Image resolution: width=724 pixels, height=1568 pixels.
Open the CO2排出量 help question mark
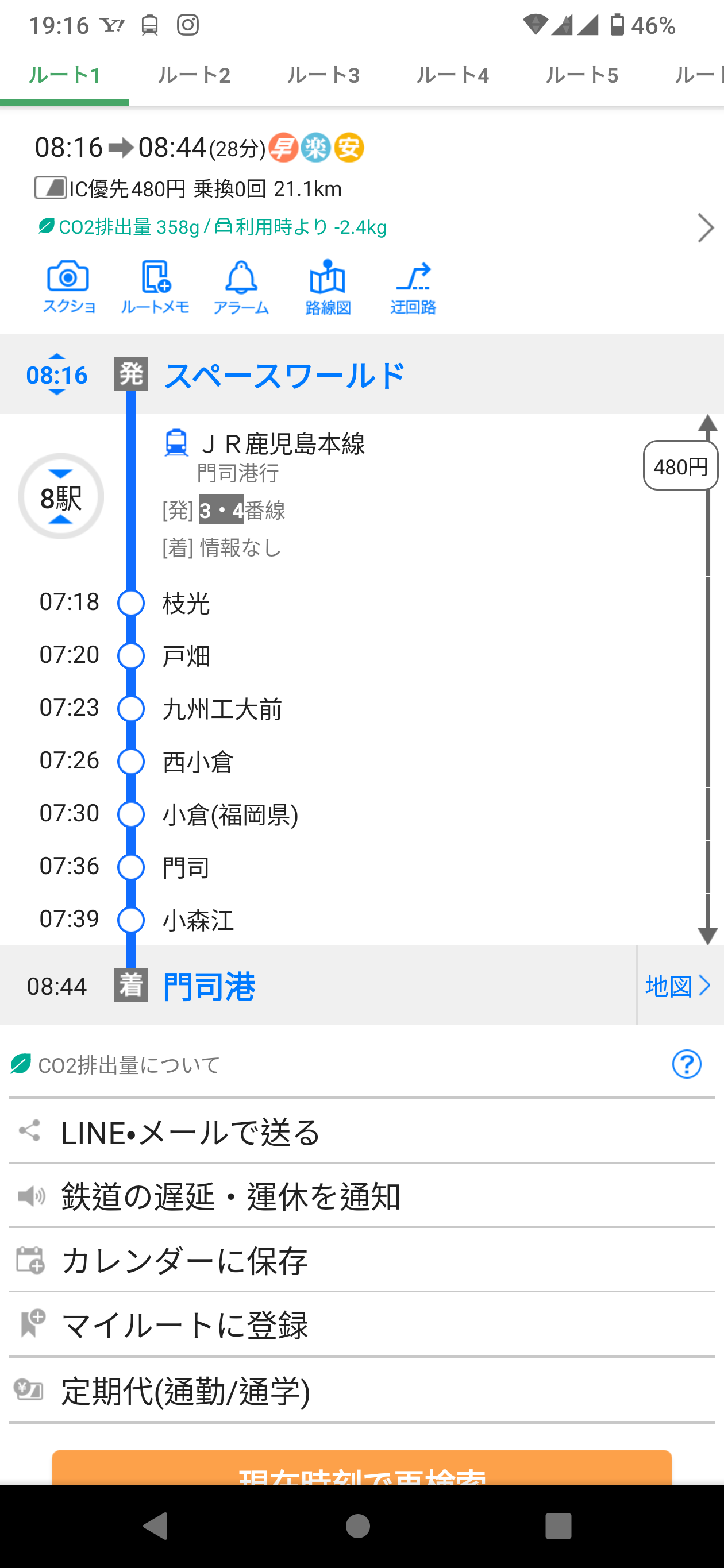coord(686,1065)
